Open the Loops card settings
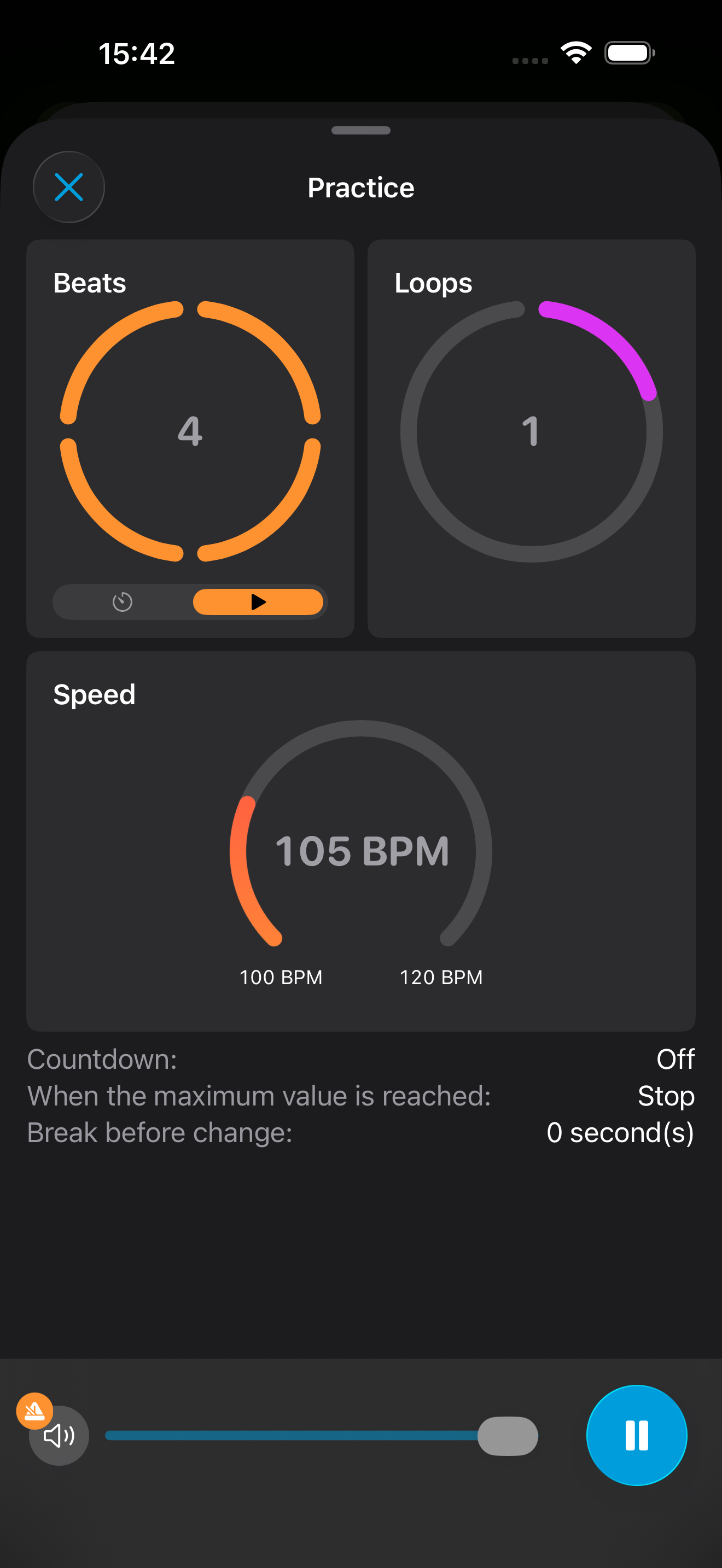The image size is (722, 1568). 532,438
